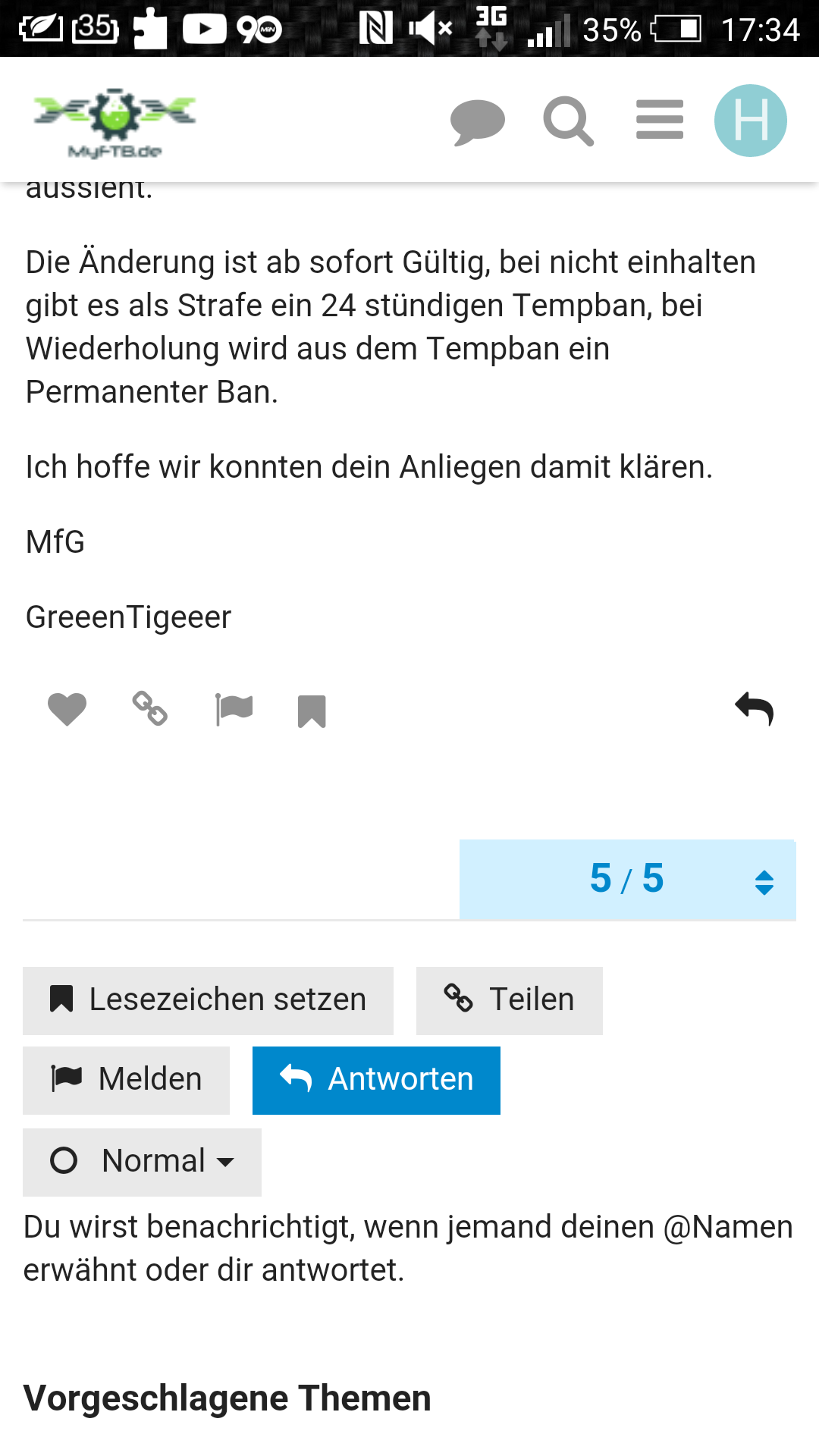Open the messages speech bubble icon

coord(477,121)
